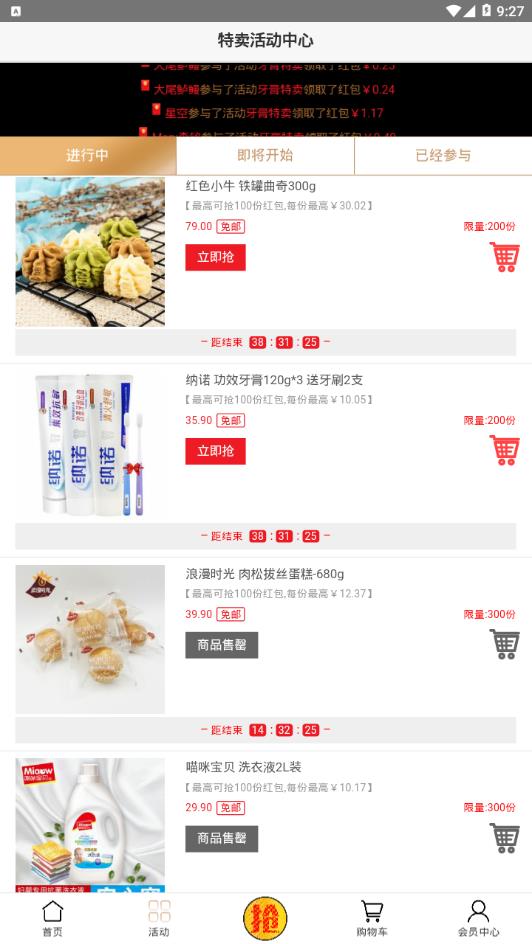Tap the center 抢 button
The height and width of the screenshot is (944, 532).
[265, 919]
